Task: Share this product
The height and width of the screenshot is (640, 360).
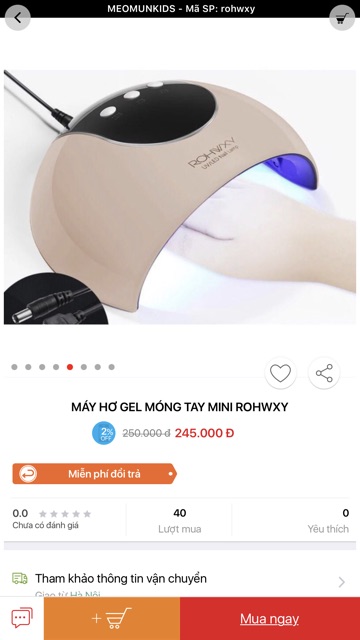Action: point(324,373)
